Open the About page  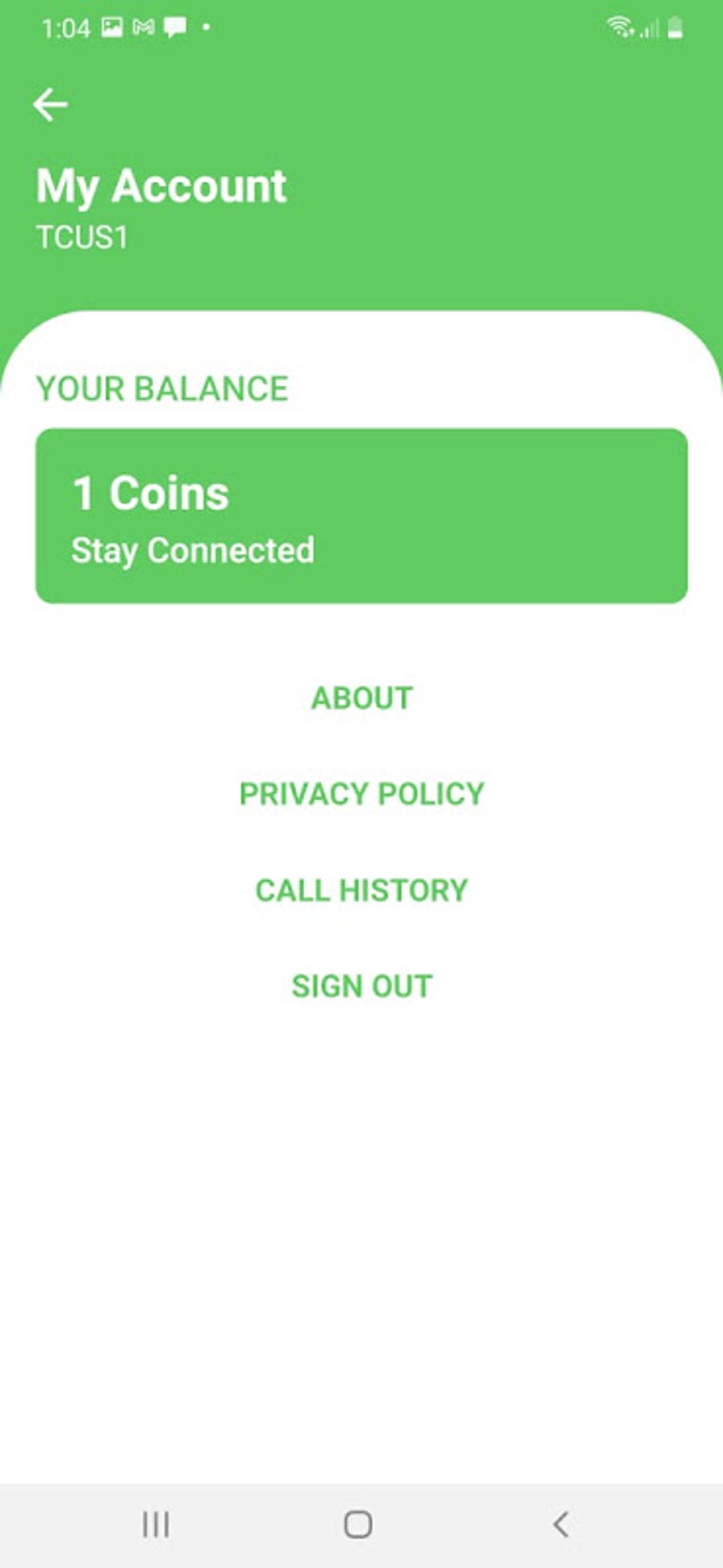point(361,698)
